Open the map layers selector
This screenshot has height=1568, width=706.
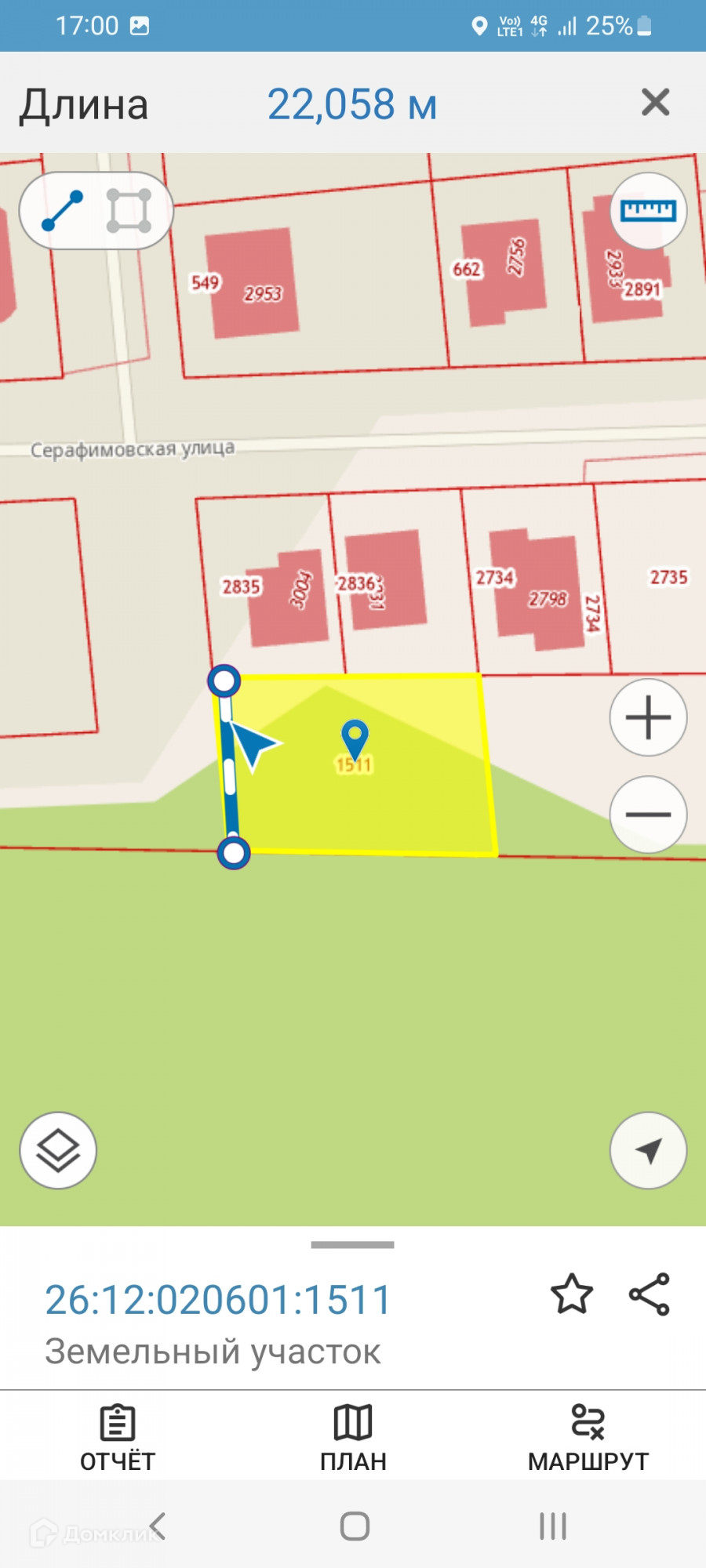(58, 1150)
